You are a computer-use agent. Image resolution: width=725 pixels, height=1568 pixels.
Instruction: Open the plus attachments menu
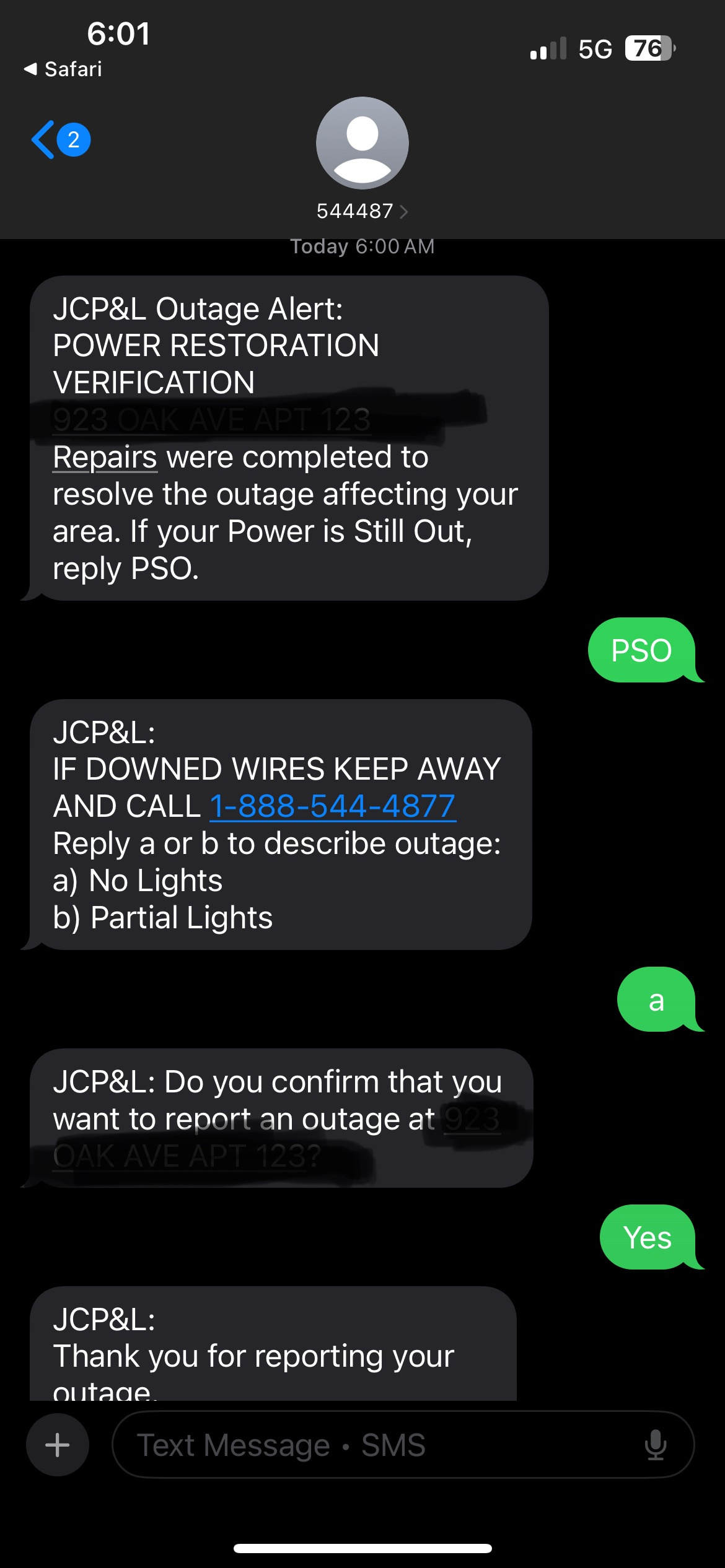coord(58,1445)
